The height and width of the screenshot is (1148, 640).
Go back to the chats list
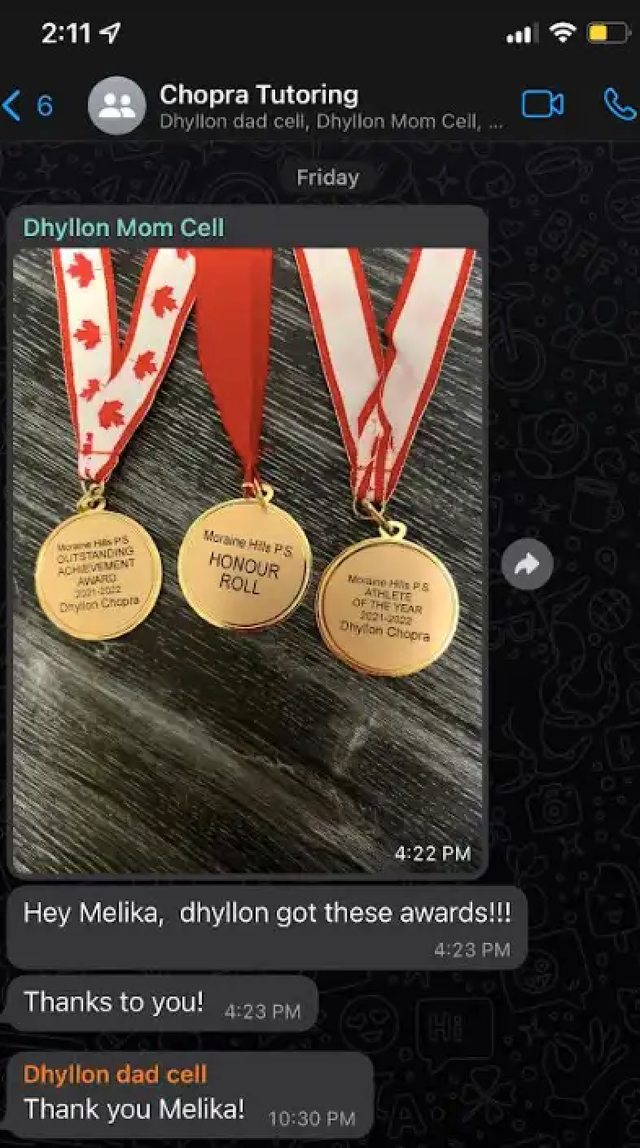[26, 105]
